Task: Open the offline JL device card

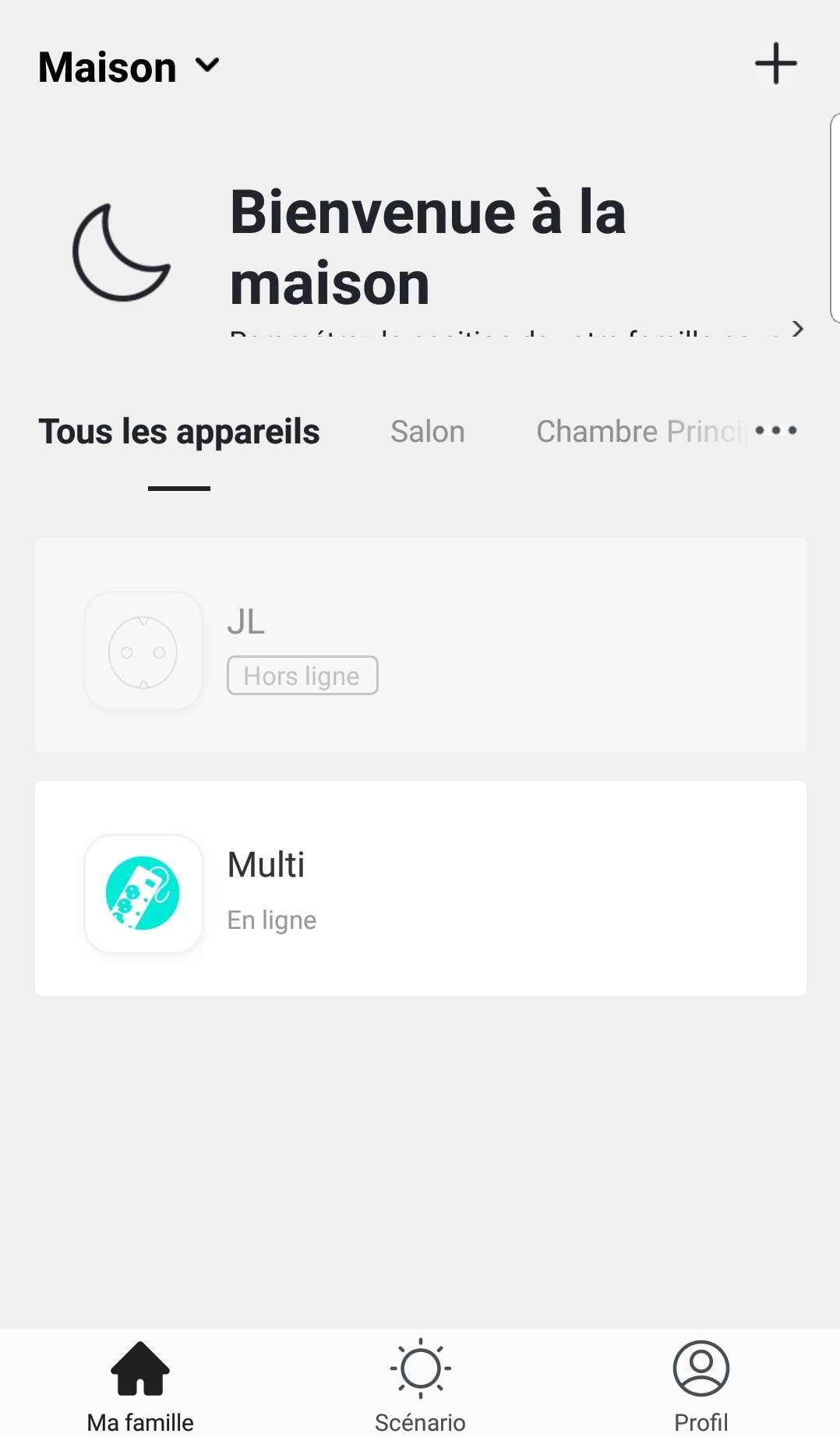Action: (x=421, y=645)
